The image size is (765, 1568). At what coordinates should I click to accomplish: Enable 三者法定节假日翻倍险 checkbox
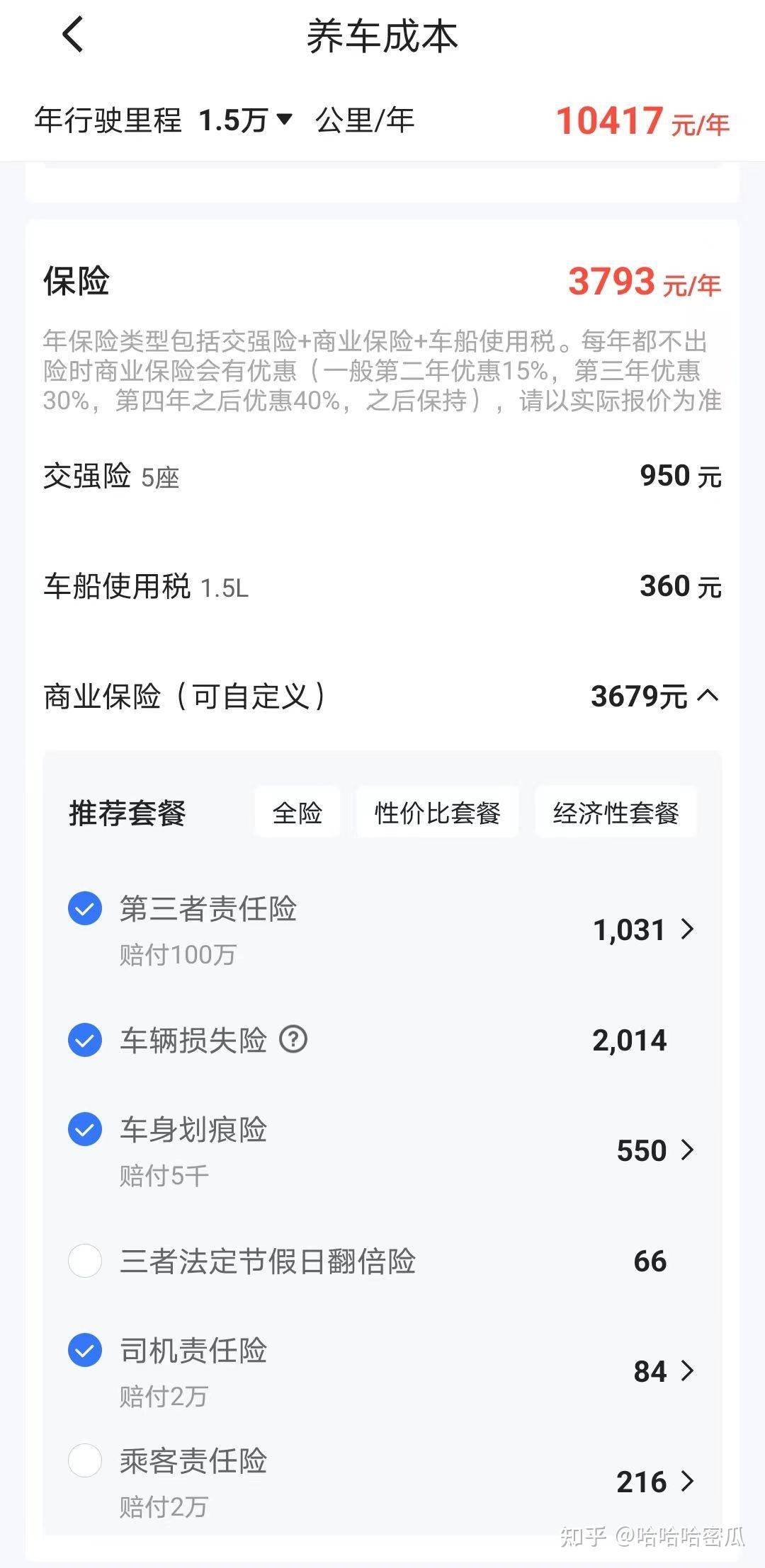pos(85,1261)
